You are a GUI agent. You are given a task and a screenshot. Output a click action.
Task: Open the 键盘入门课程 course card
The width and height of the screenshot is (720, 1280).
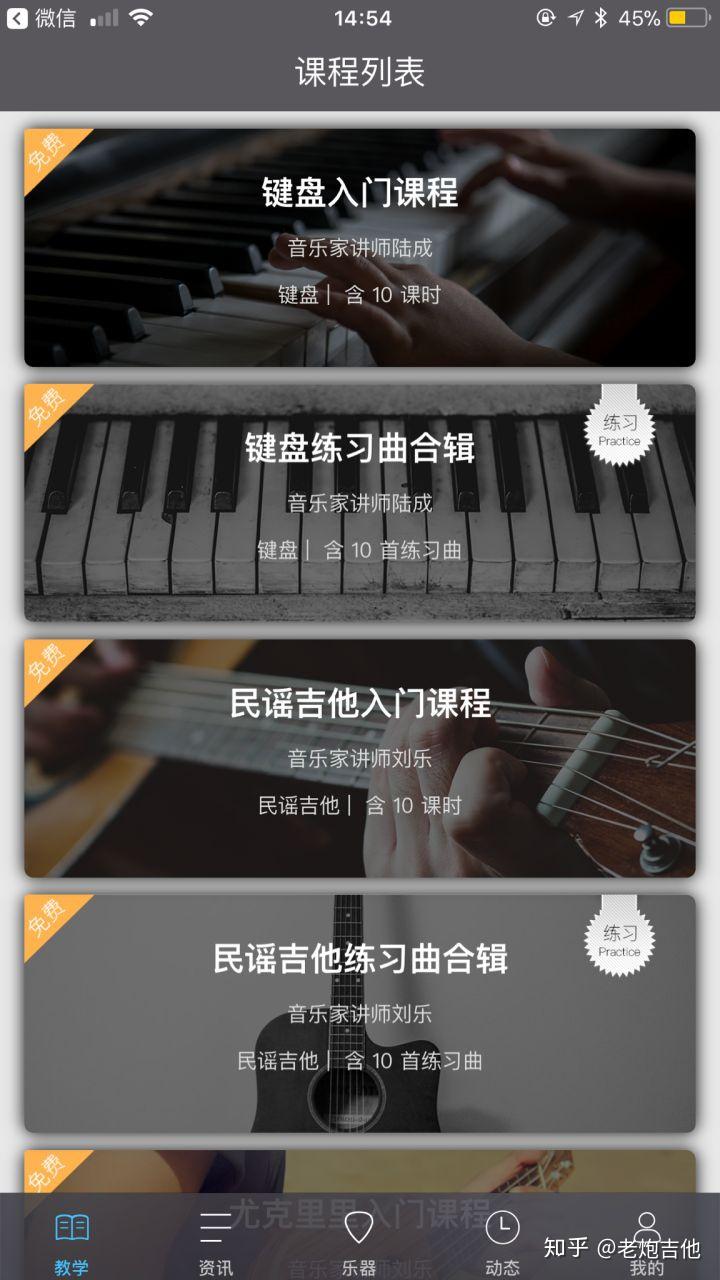360,247
